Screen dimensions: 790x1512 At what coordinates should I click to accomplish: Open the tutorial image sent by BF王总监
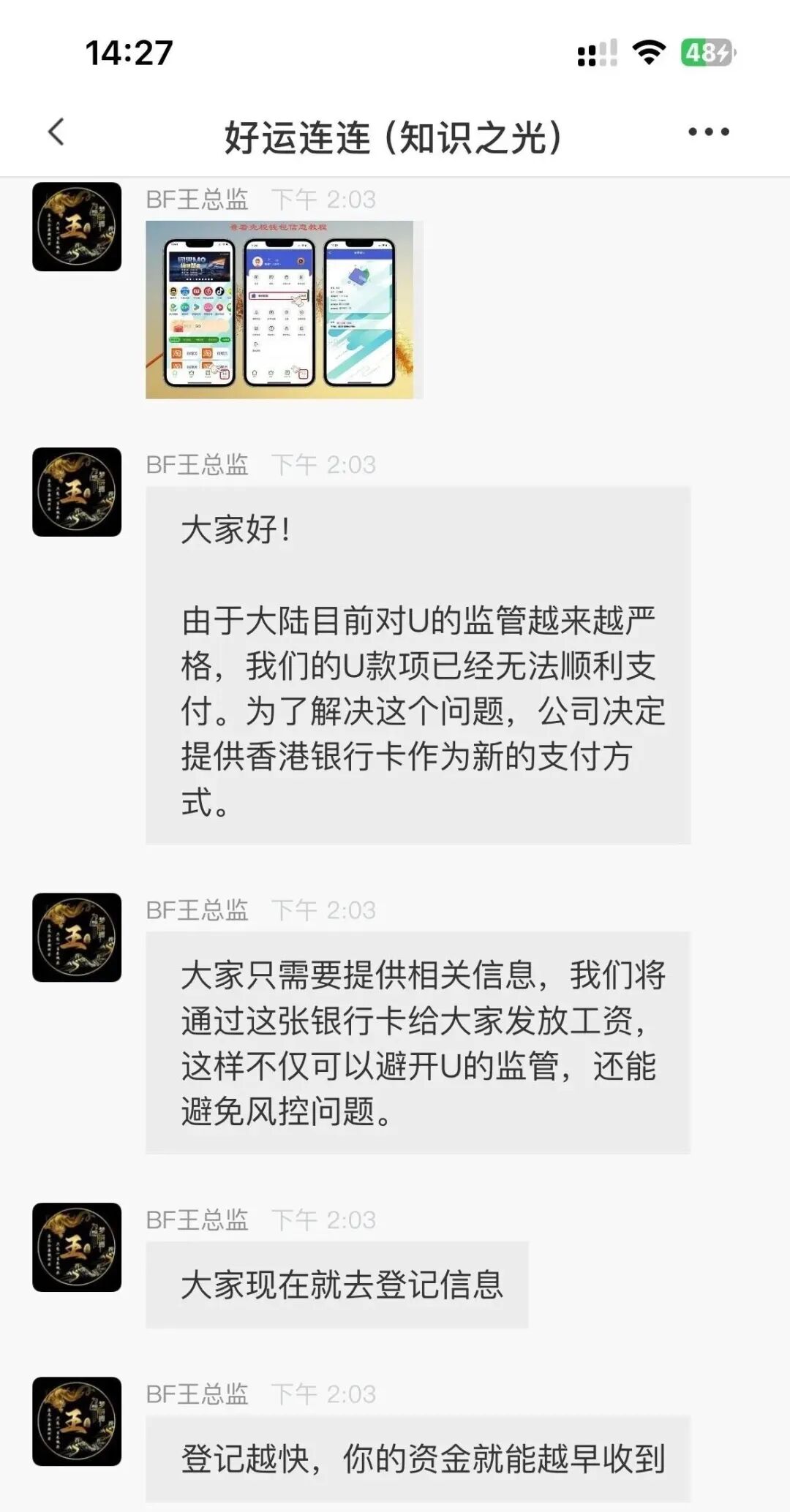coord(284,309)
